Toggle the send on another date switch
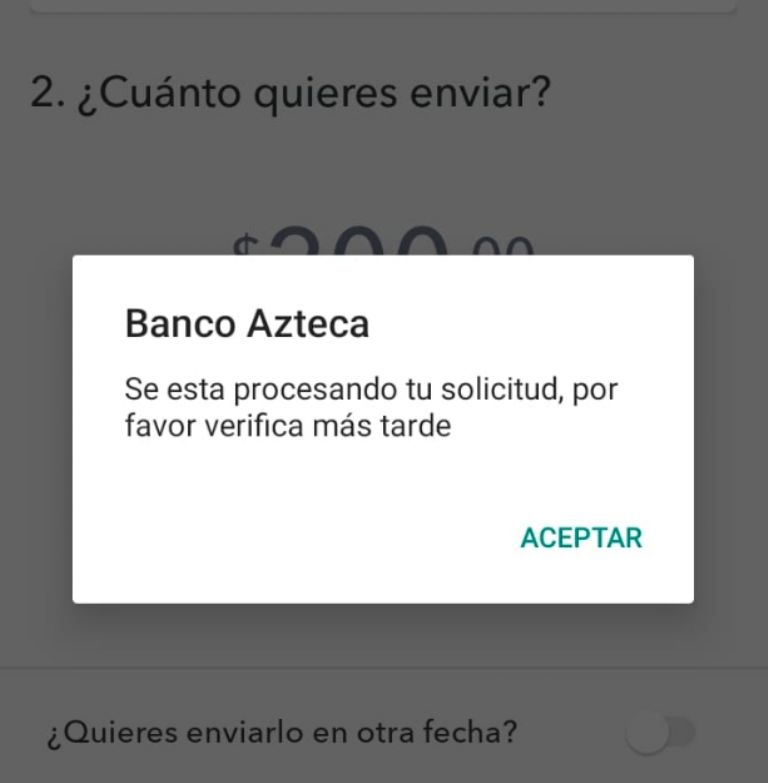 (660, 734)
